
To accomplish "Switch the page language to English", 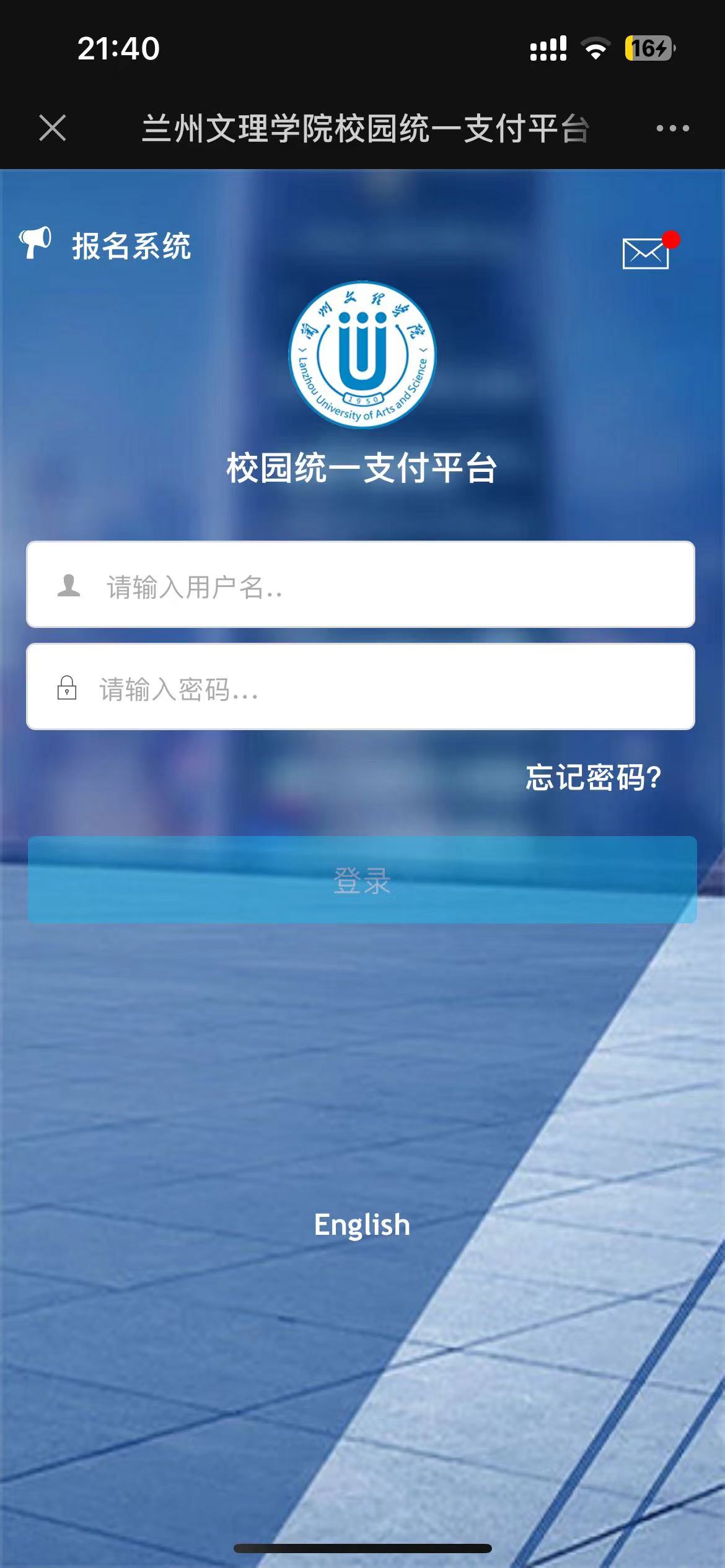I will 362,1224.
